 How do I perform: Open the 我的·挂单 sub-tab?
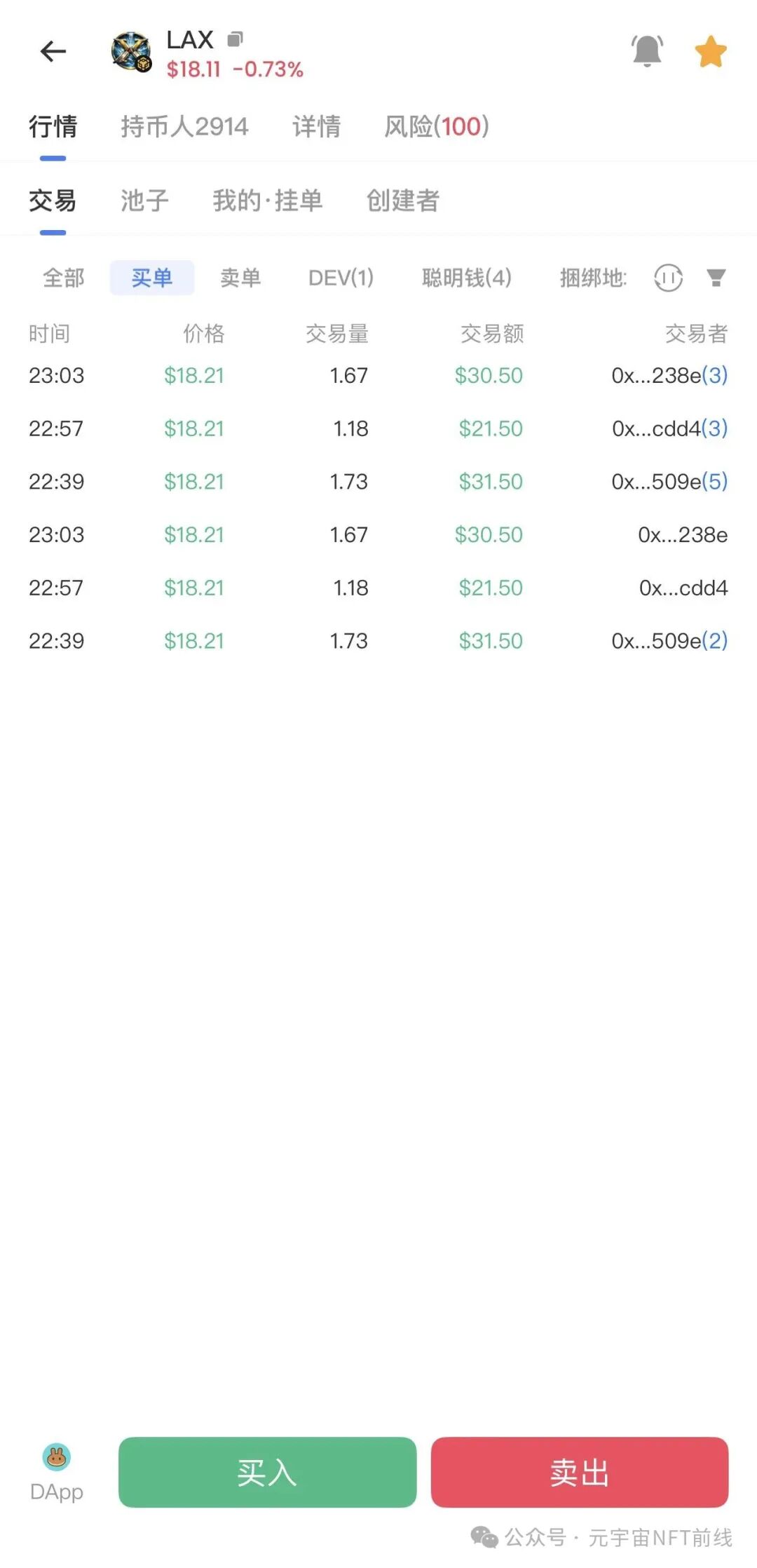pyautogui.click(x=267, y=201)
